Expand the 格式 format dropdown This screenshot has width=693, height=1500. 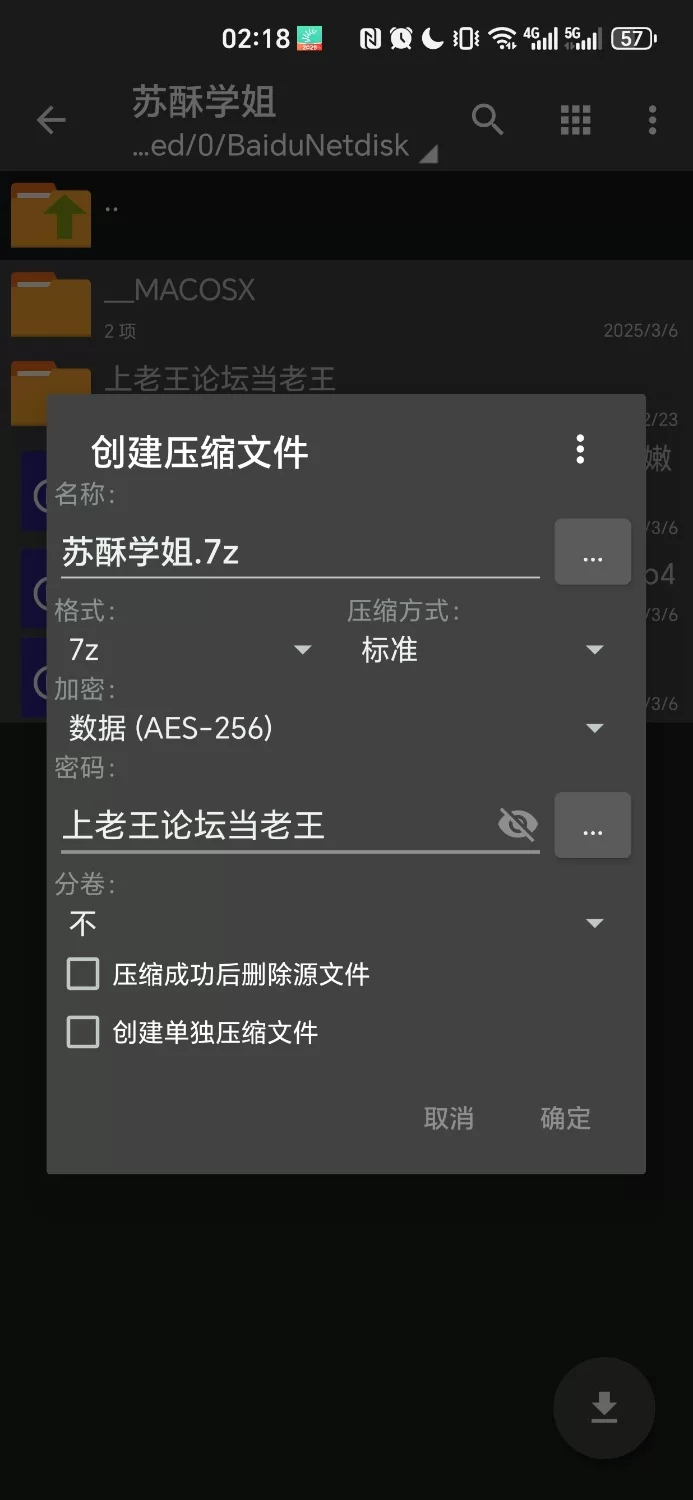(190, 650)
